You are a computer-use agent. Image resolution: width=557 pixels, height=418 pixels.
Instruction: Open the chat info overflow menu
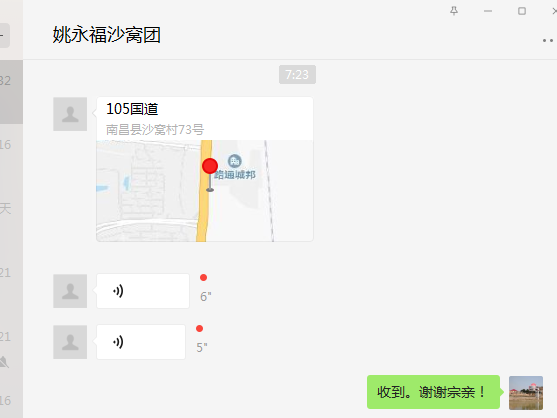548,40
